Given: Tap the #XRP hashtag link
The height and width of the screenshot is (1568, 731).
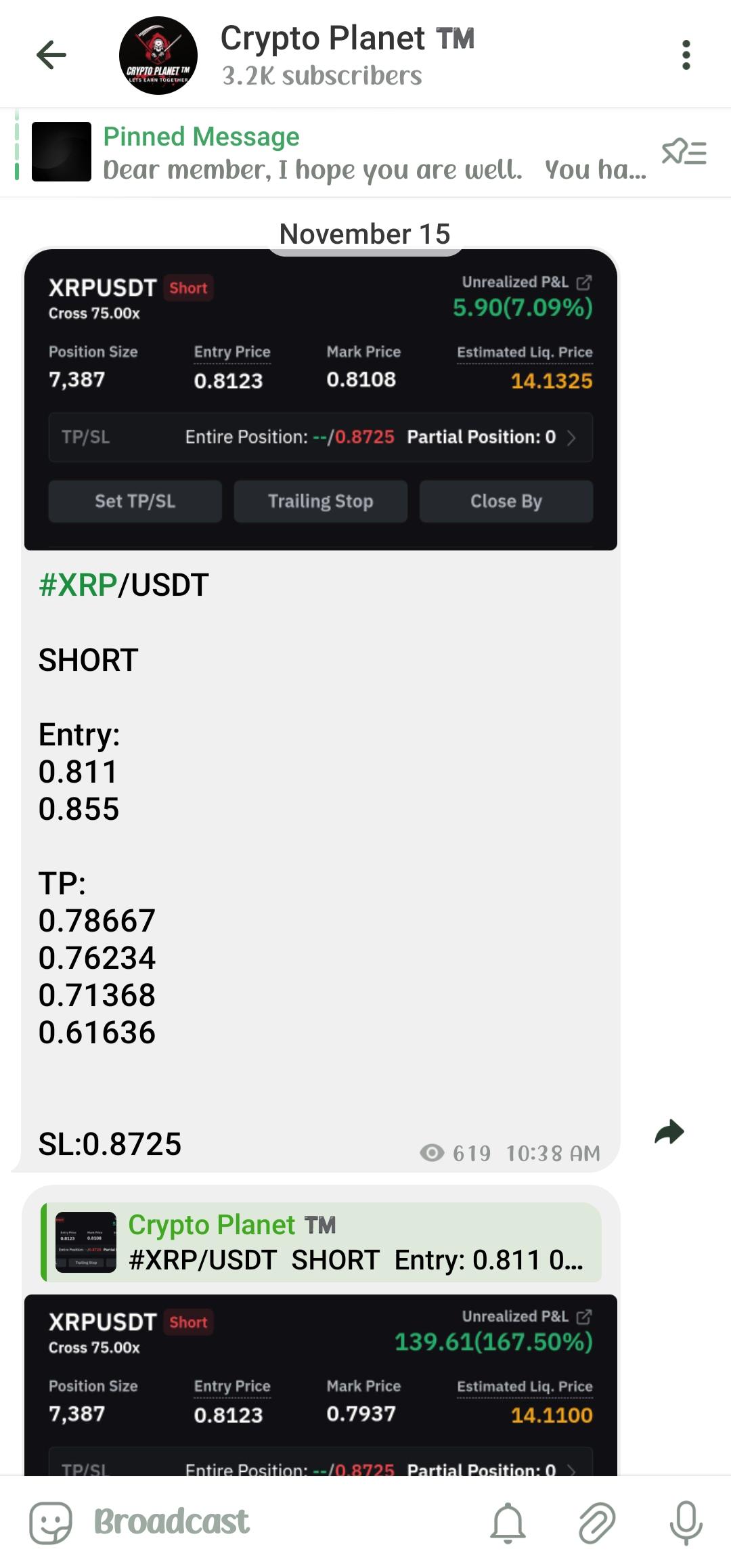Looking at the screenshot, I should point(78,585).
